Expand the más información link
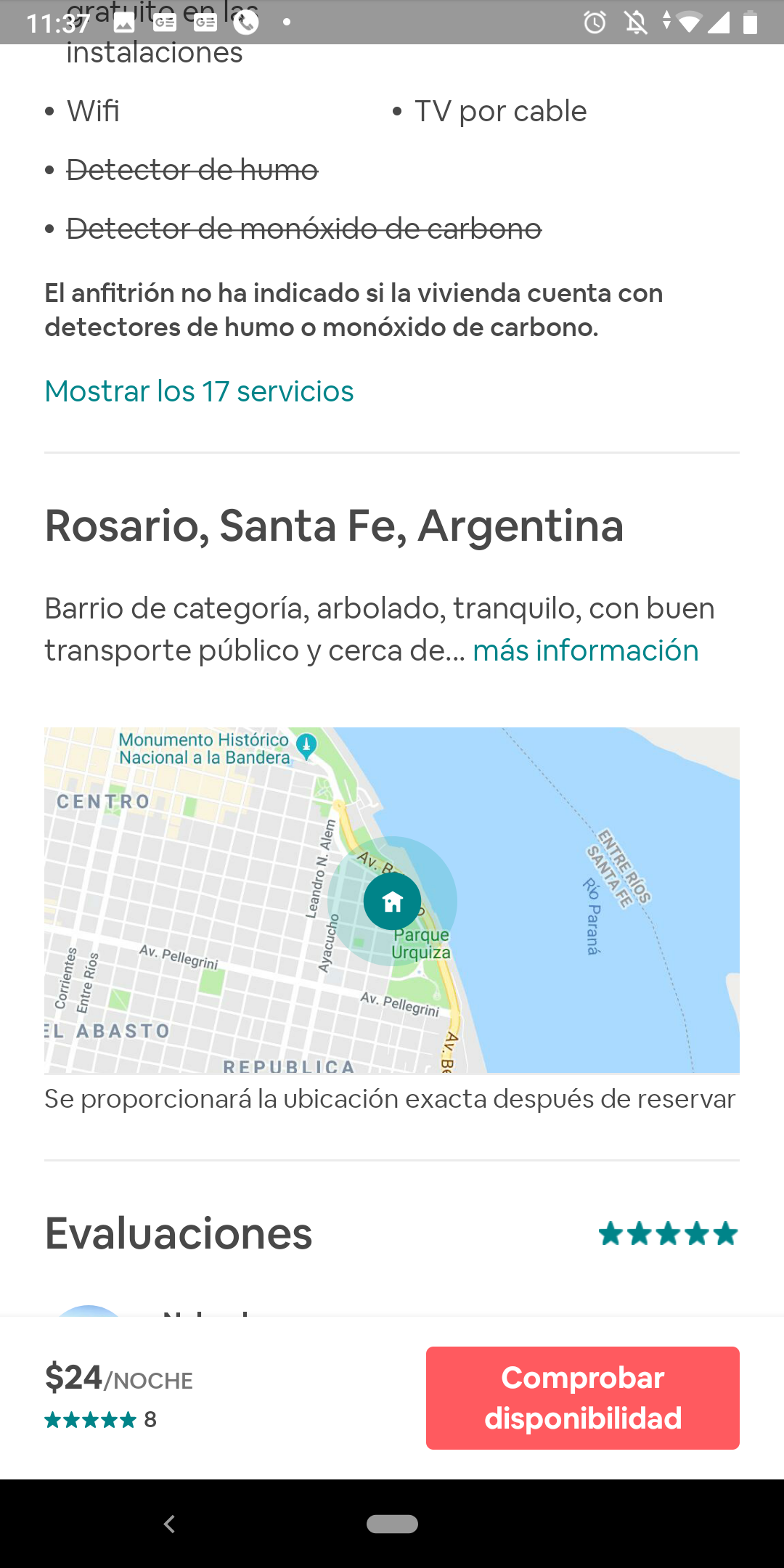The height and width of the screenshot is (1568, 784). 585,650
